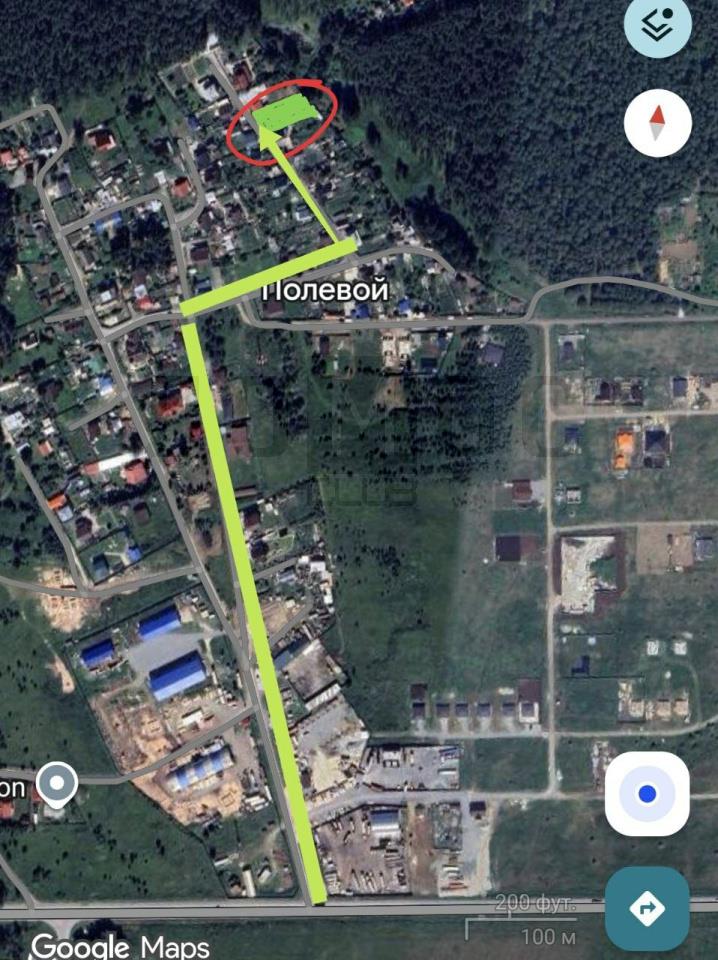
Task: Open the map layers selector
Action: pos(657,25)
